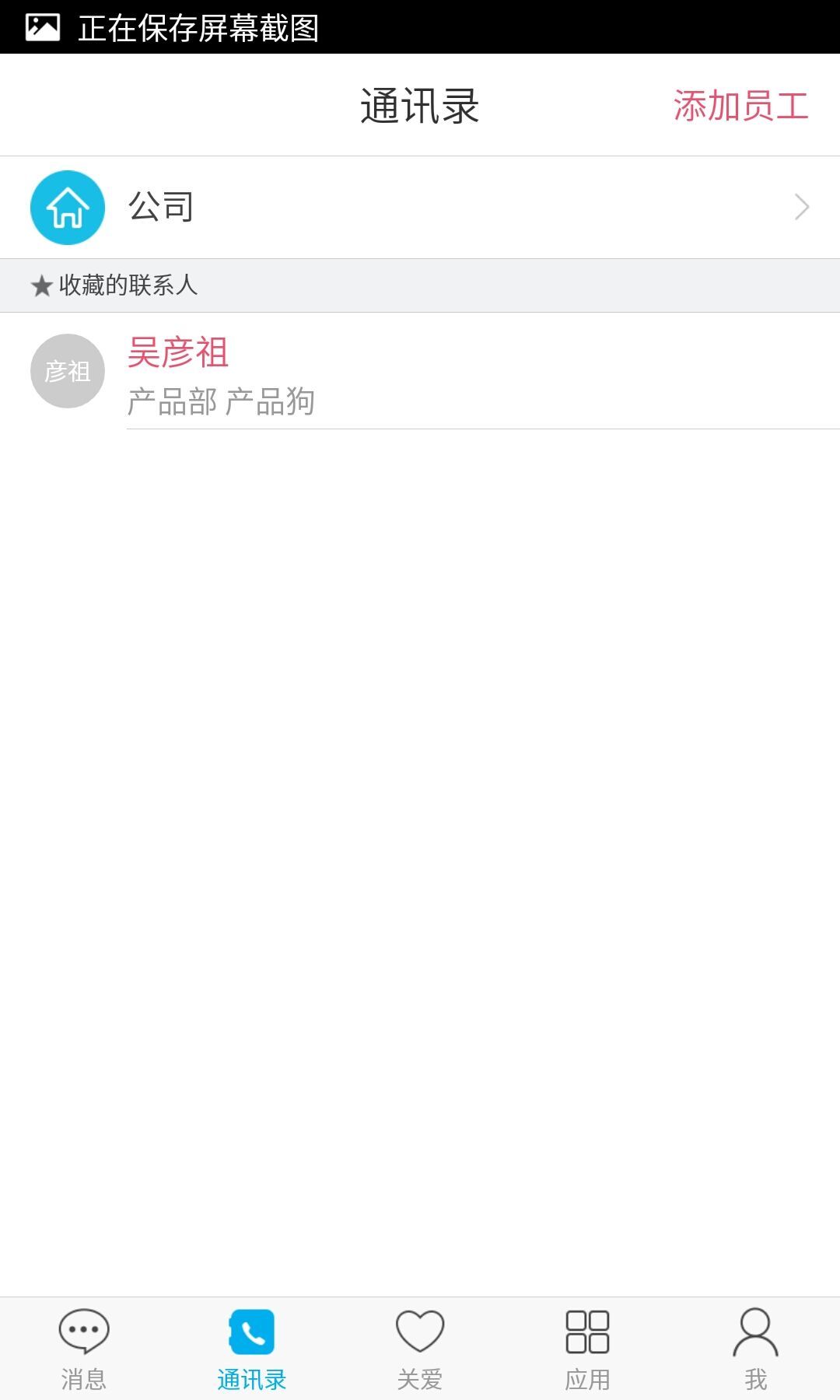Screen dimensions: 840x1400
Task: Go to the 关爱 tab
Action: [420, 1349]
